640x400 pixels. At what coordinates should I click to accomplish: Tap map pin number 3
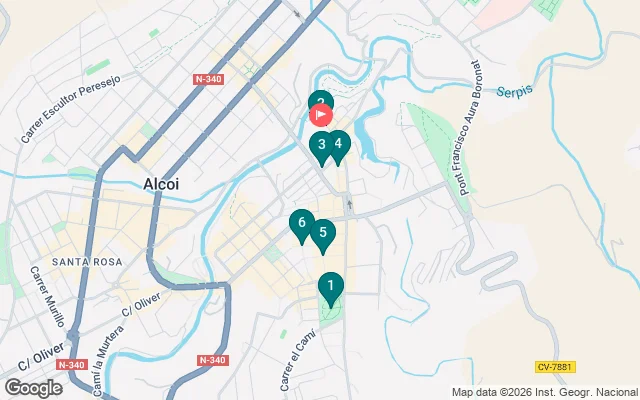[320, 145]
